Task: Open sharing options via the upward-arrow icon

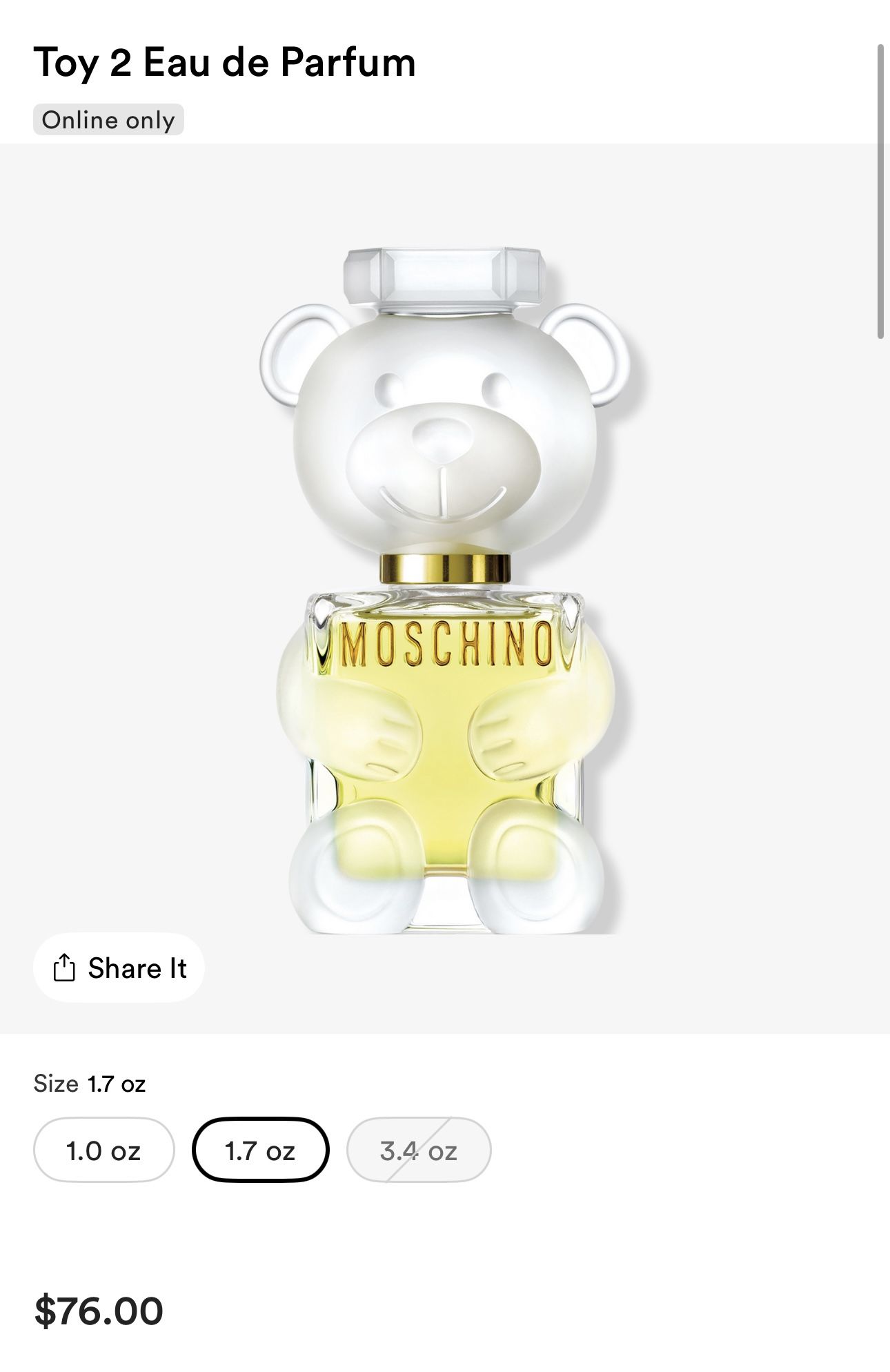Action: [66, 968]
